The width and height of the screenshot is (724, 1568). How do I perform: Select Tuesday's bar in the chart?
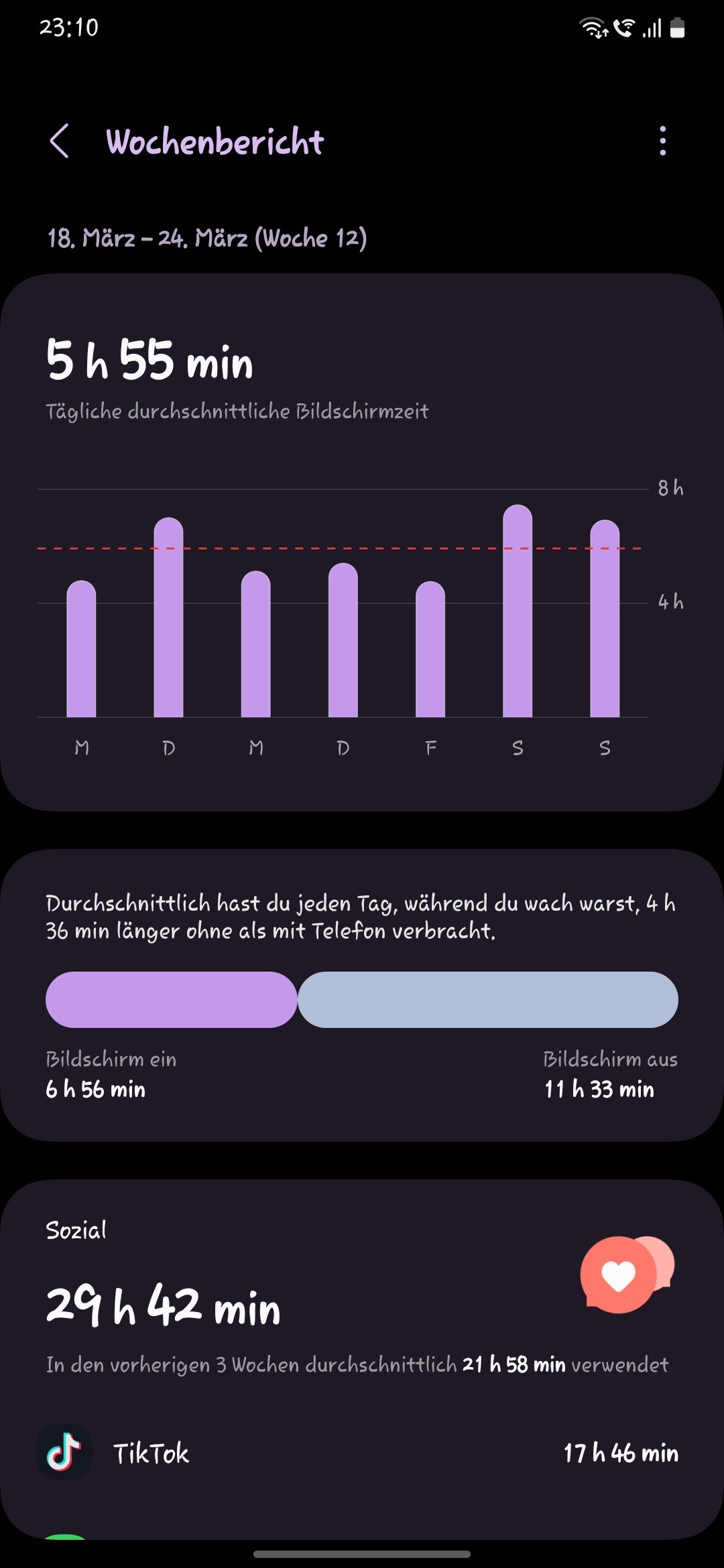(168, 618)
